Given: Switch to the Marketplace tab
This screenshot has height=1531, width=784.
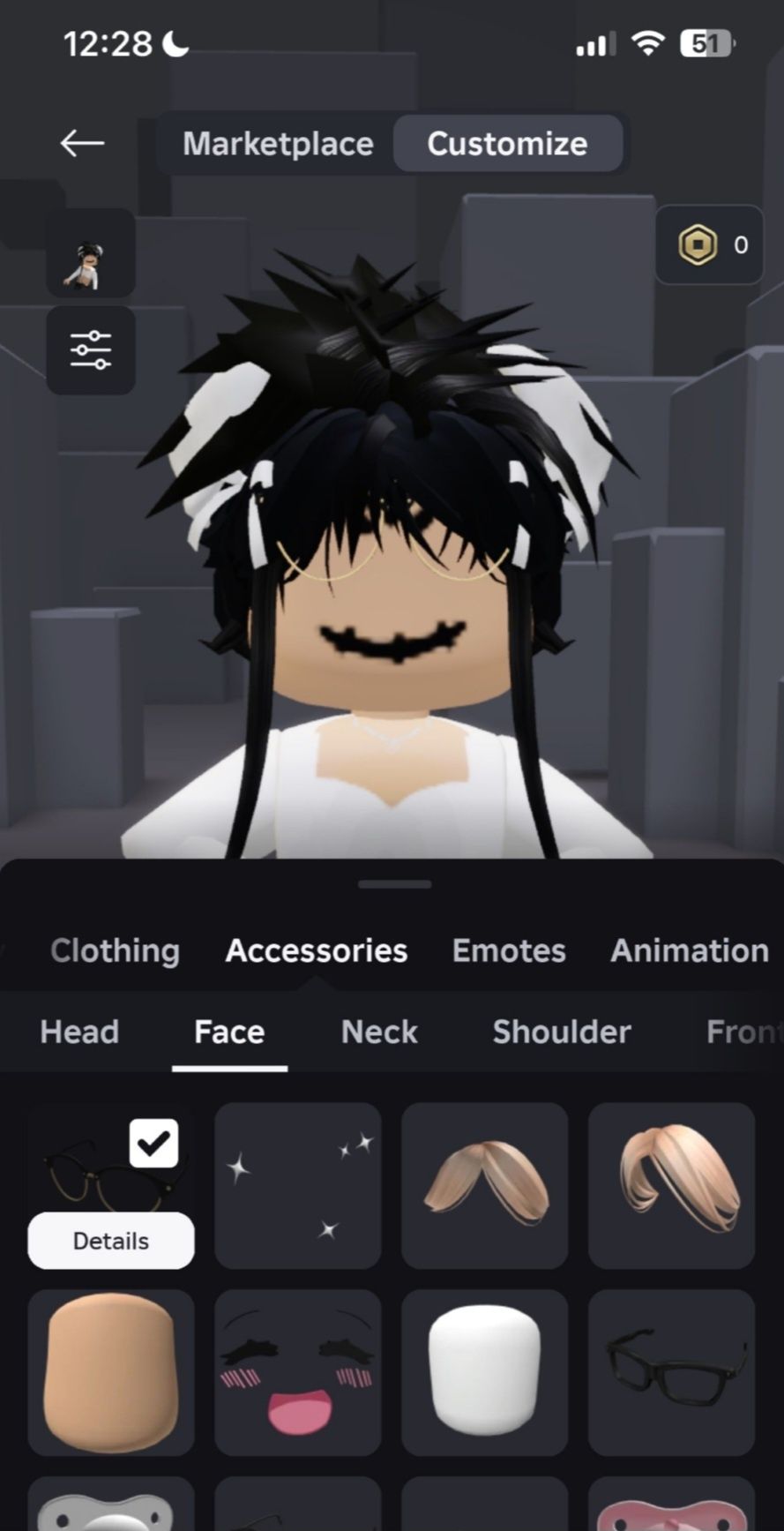Looking at the screenshot, I should (278, 144).
